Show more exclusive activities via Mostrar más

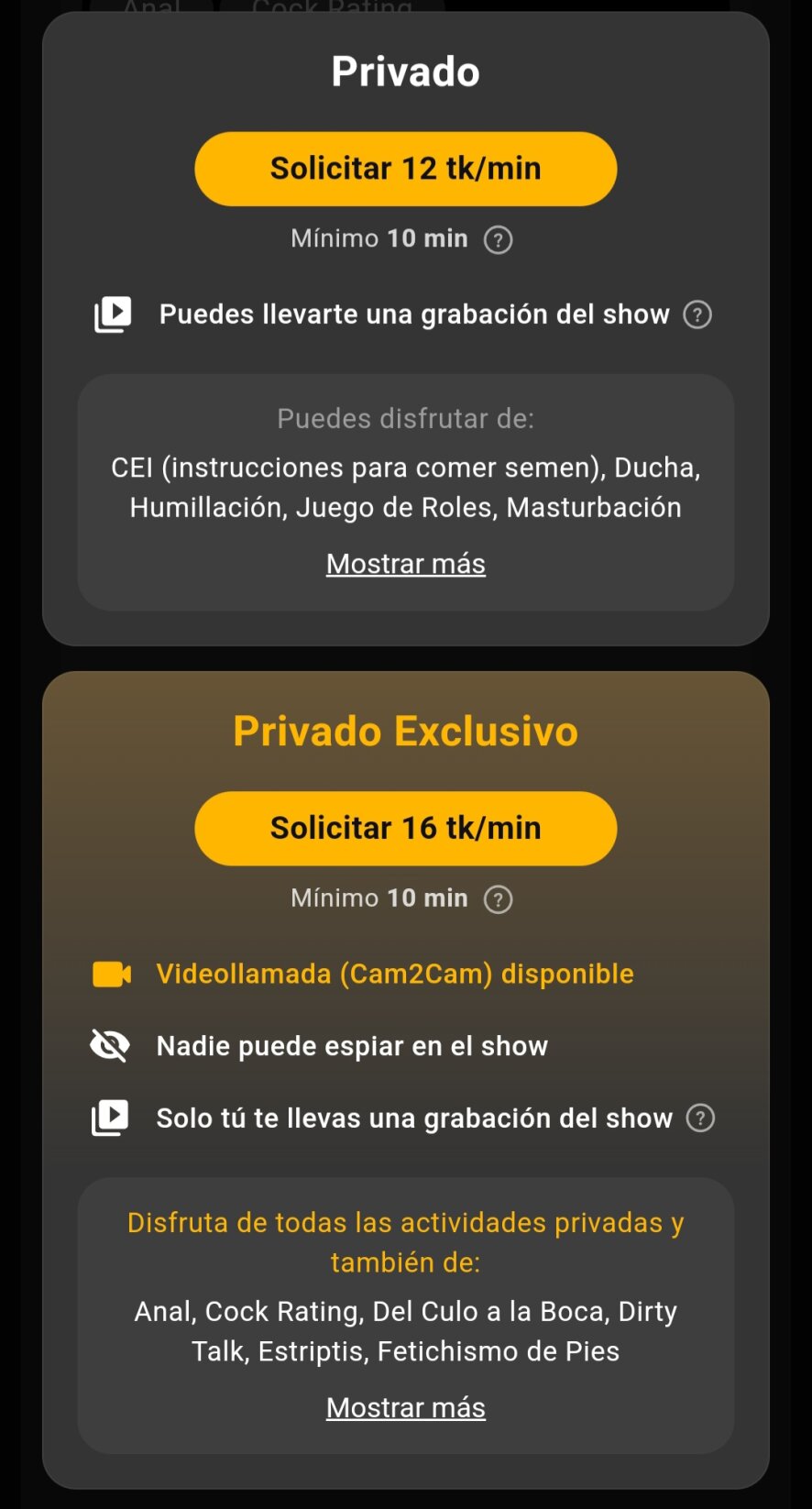point(405,1408)
